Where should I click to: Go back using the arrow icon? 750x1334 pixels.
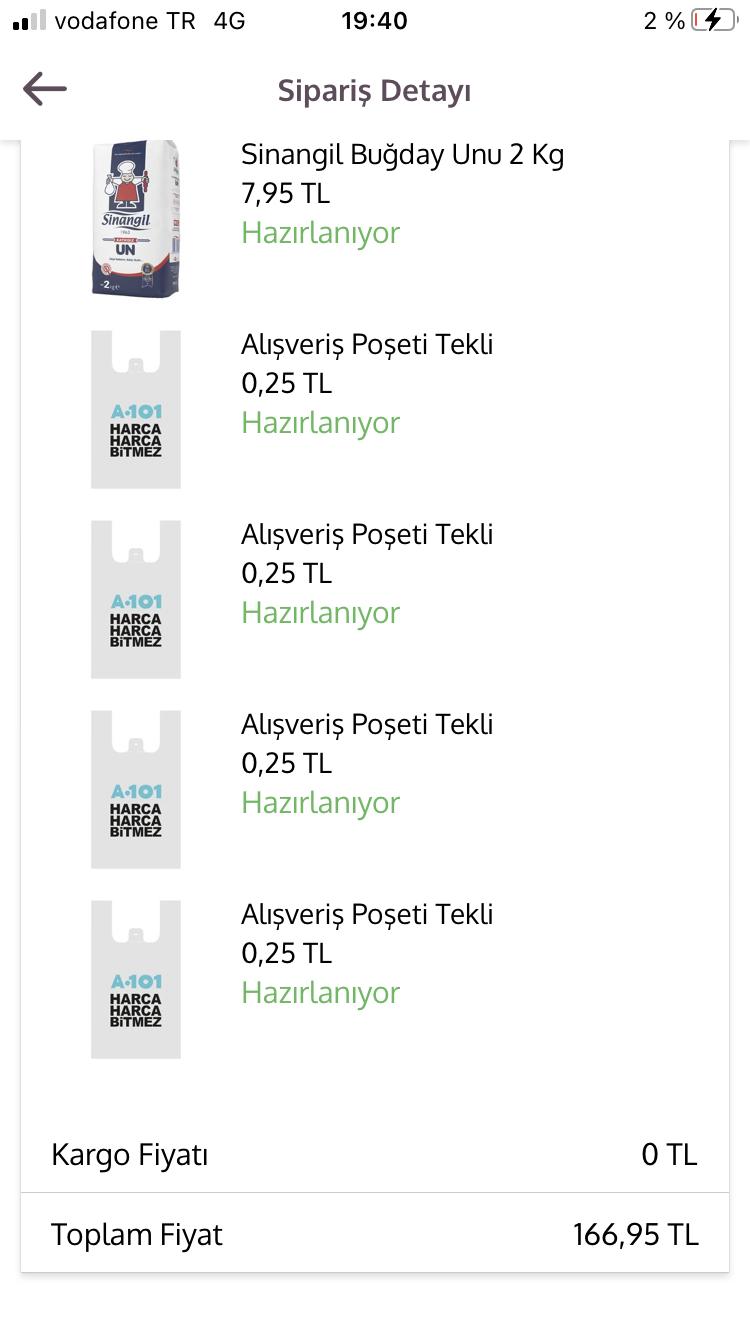[45, 89]
